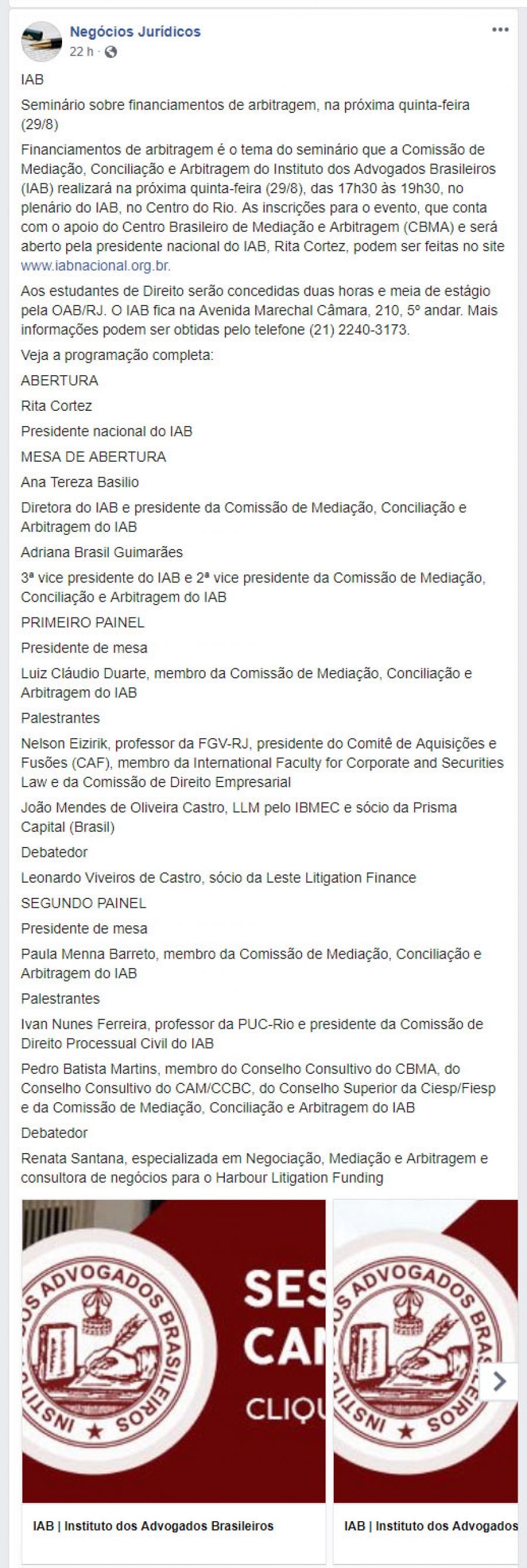Open the 22 h post timestamp
This screenshot has height=1568, width=527.
[x=81, y=52]
